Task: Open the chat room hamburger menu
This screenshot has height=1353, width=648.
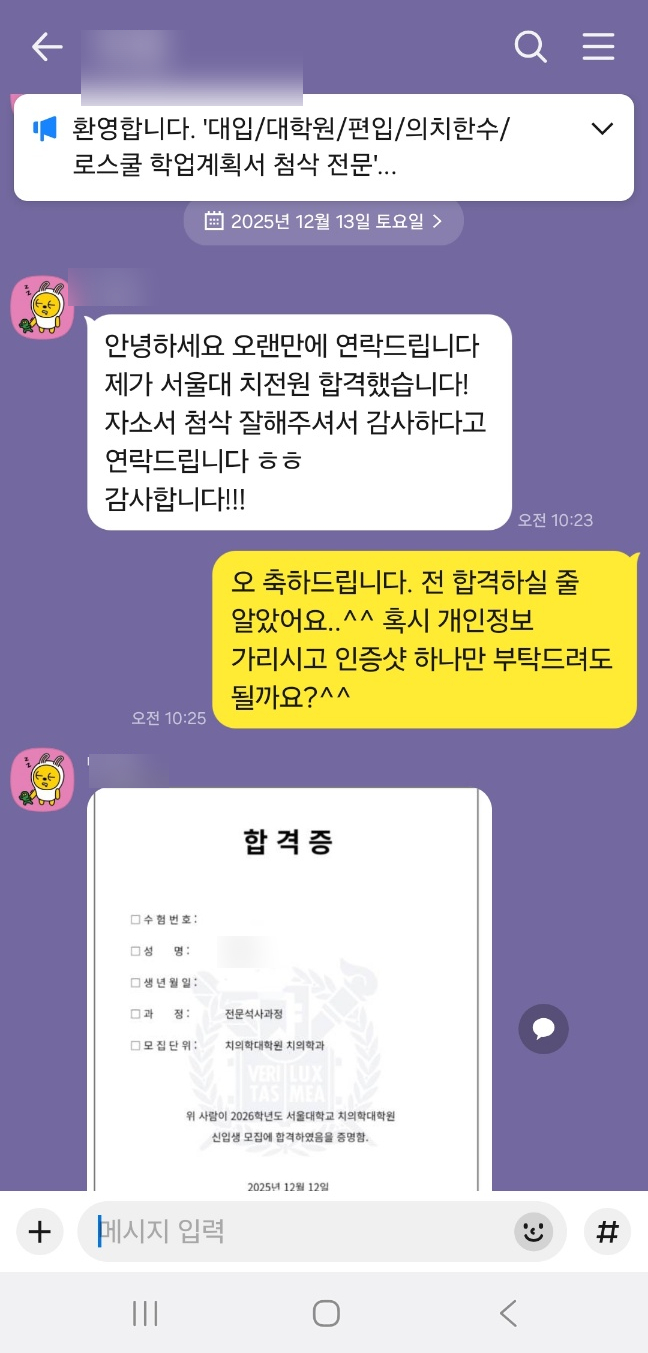Action: (x=598, y=47)
